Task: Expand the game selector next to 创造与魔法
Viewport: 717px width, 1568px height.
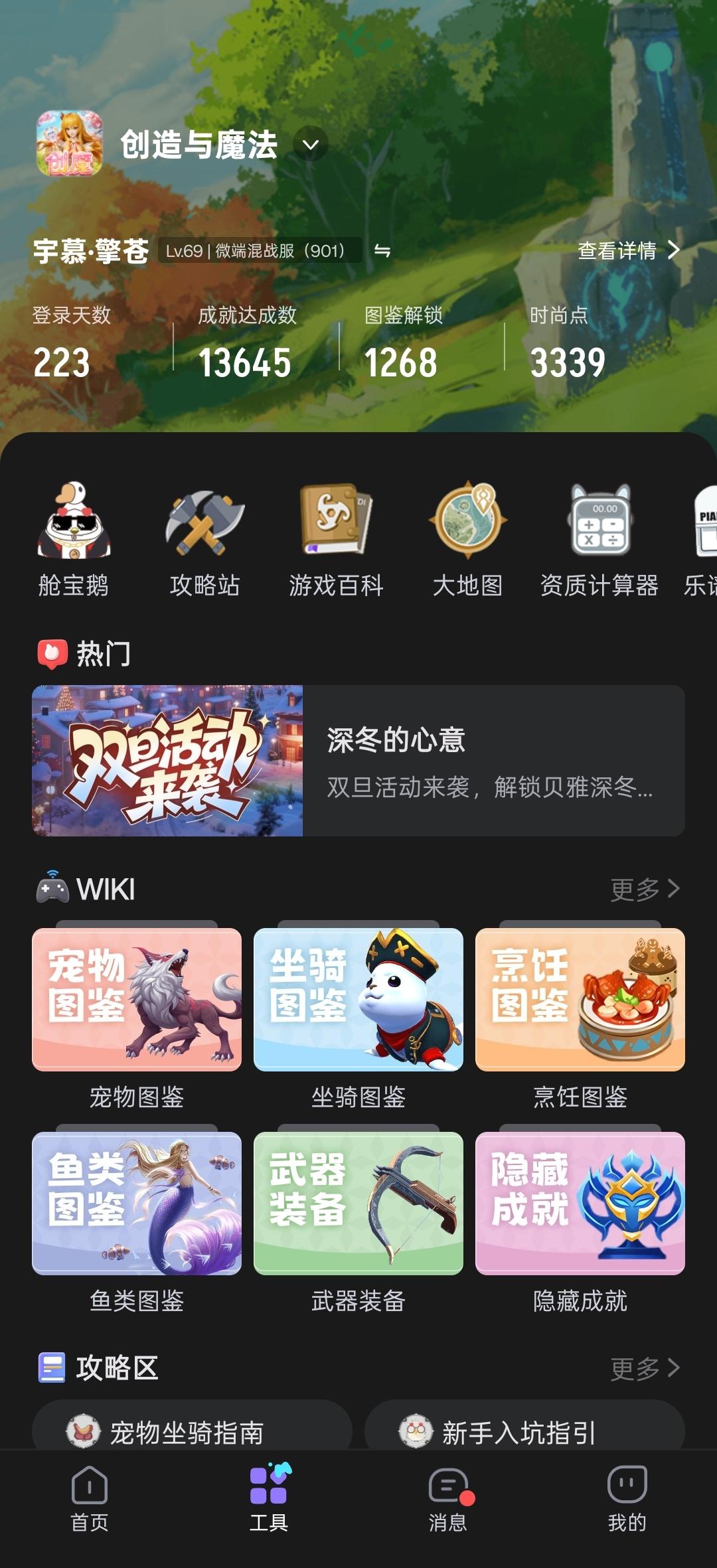Action: click(x=309, y=145)
